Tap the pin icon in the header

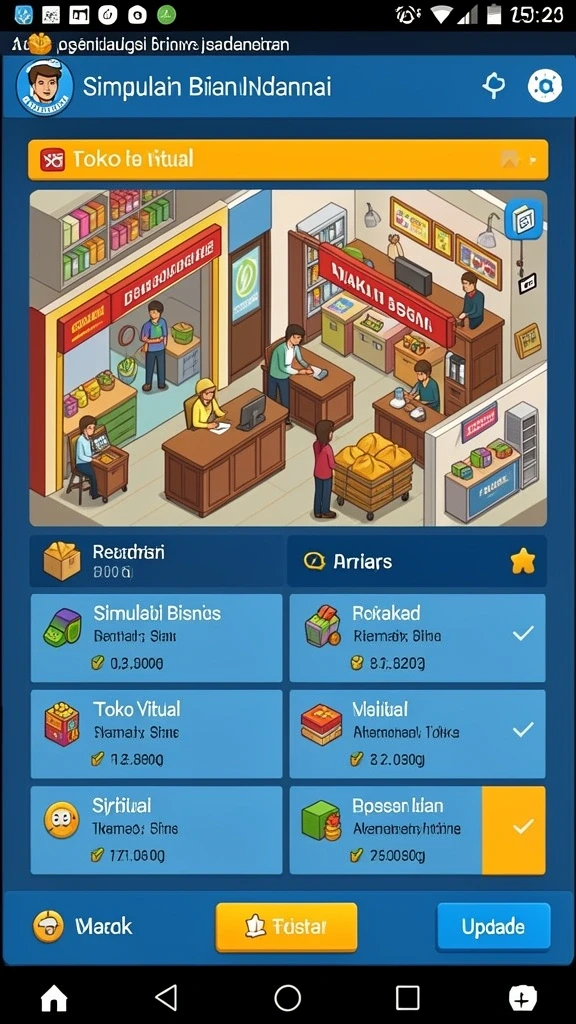coord(494,86)
